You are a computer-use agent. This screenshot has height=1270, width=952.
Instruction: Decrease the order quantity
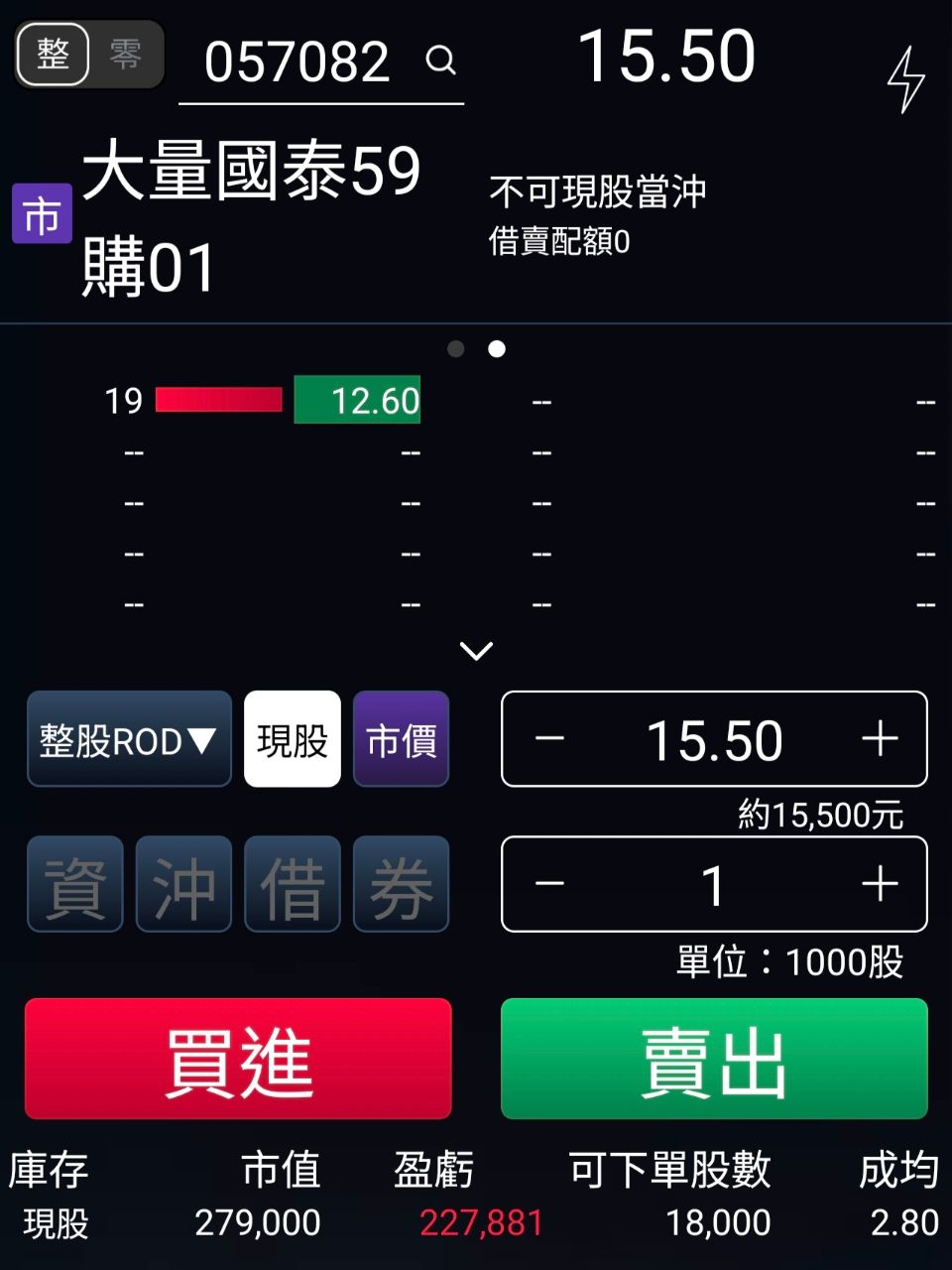click(x=549, y=884)
